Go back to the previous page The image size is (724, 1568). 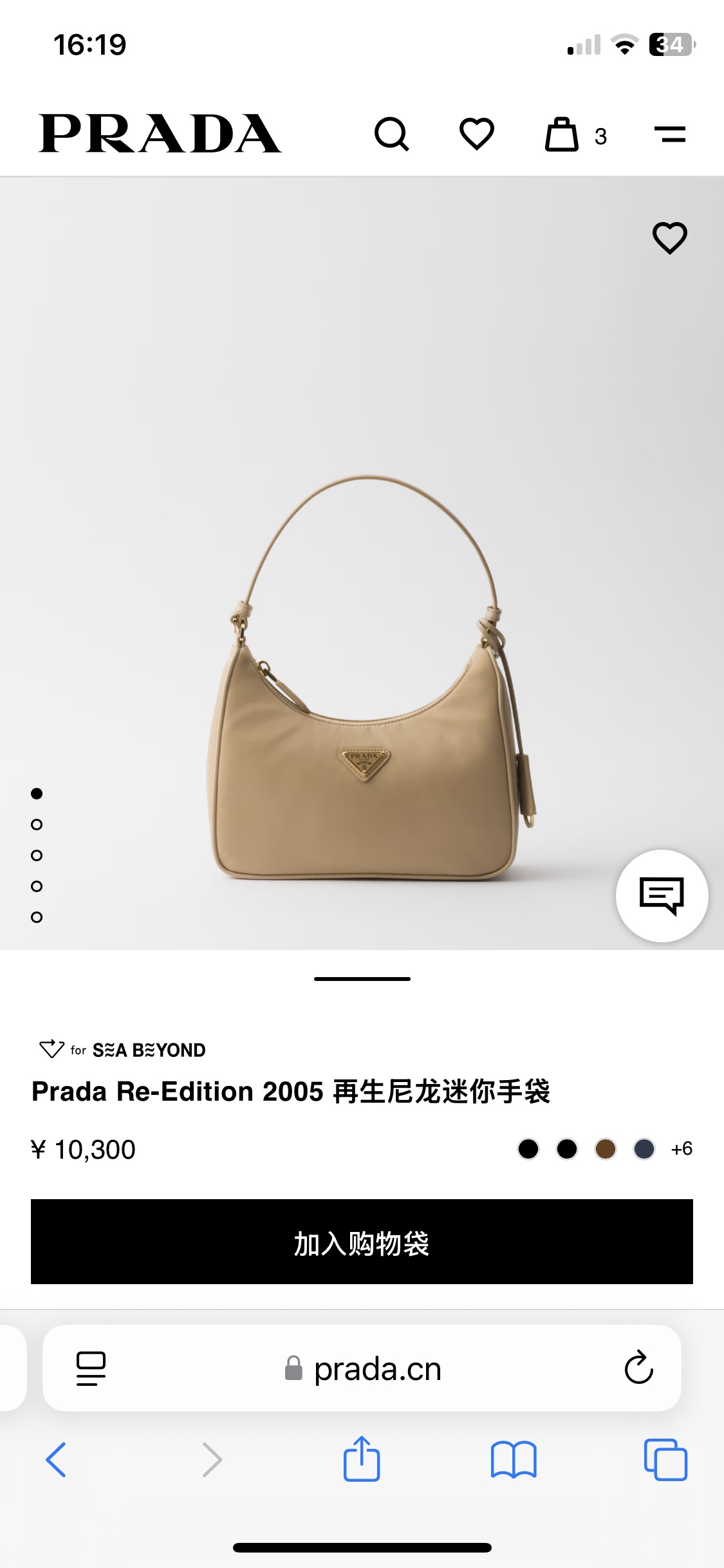click(56, 1459)
